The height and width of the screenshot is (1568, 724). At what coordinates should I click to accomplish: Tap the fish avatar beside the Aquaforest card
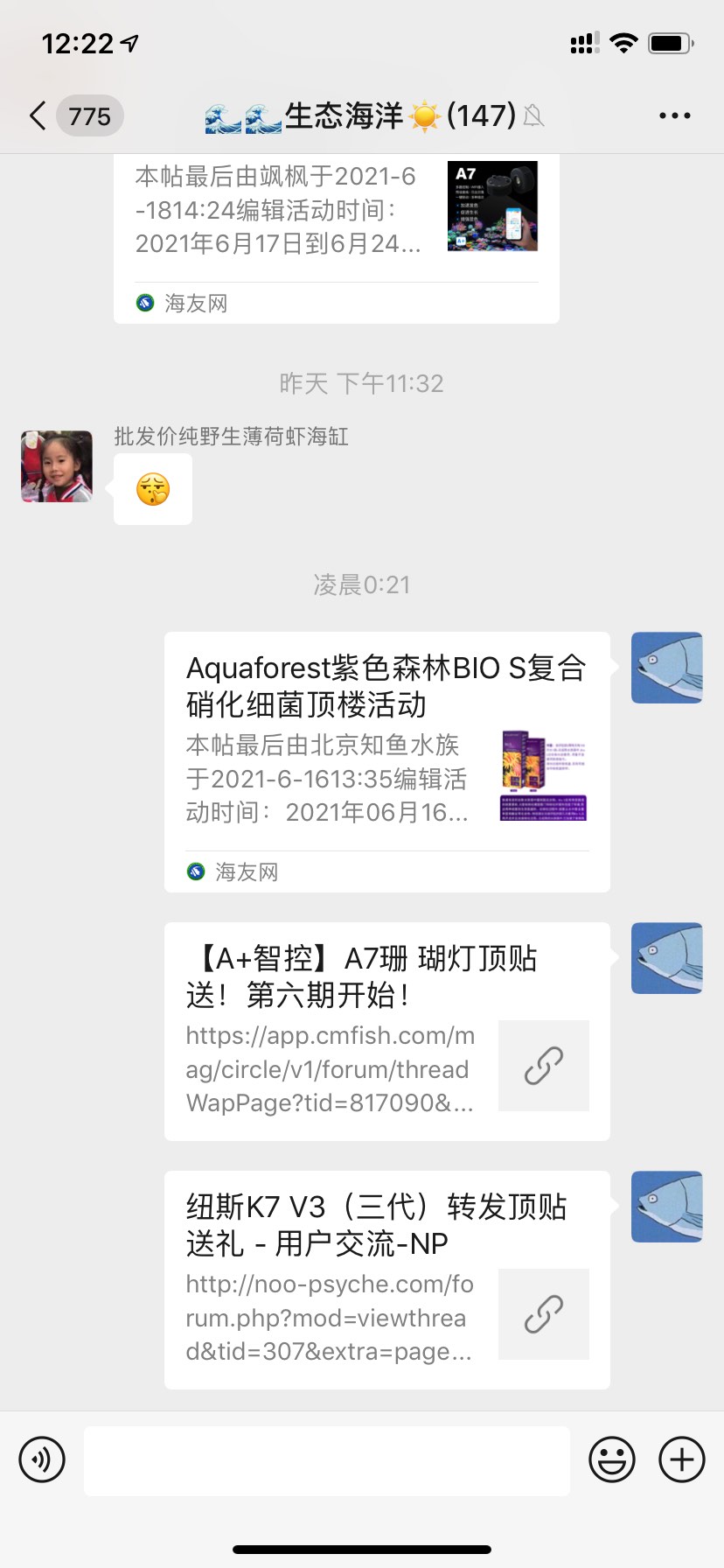666,668
